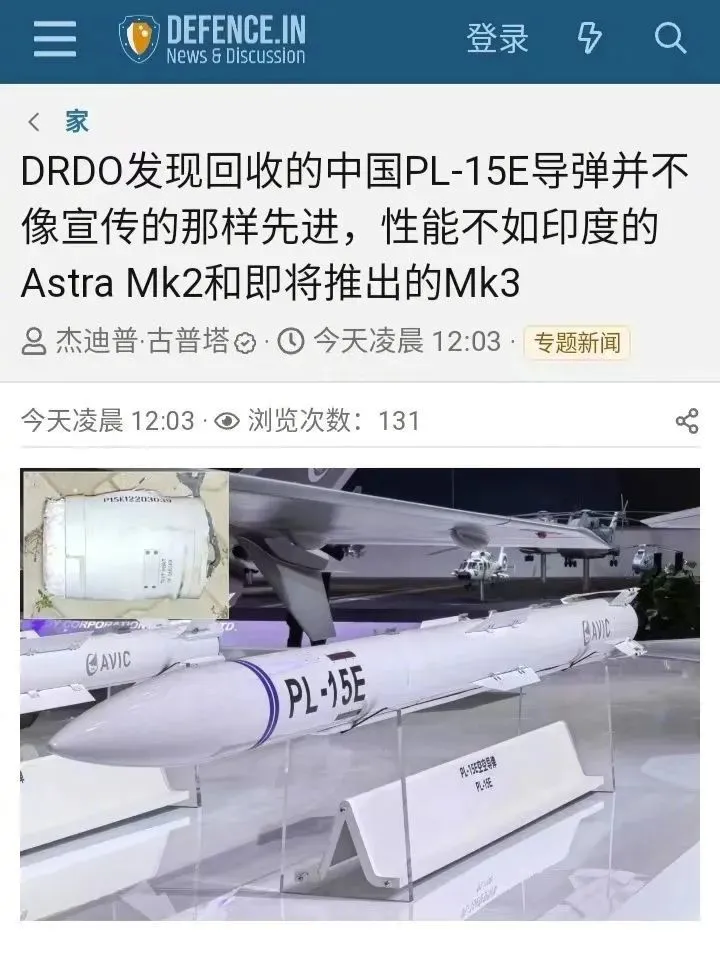Share this article via share icon

click(x=687, y=421)
